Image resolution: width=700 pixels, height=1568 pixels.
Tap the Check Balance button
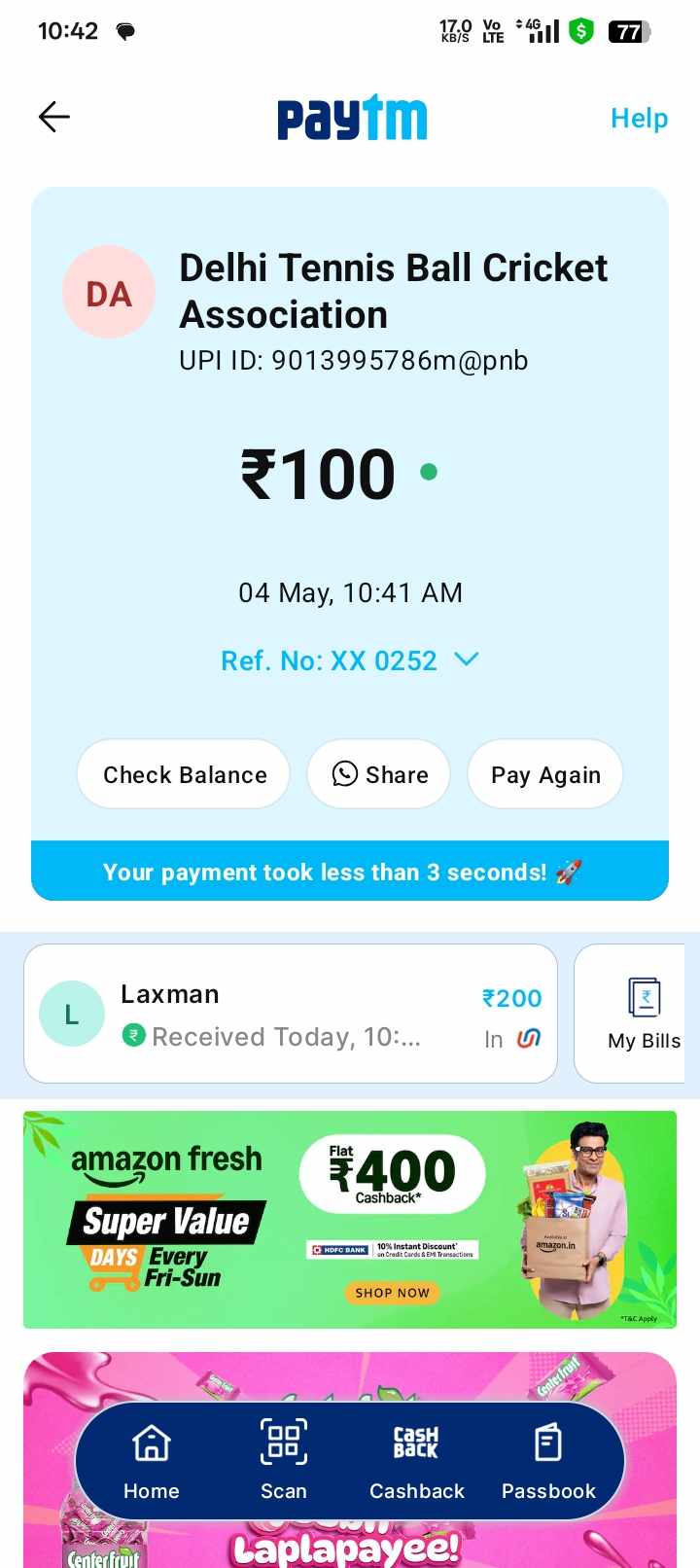(184, 774)
